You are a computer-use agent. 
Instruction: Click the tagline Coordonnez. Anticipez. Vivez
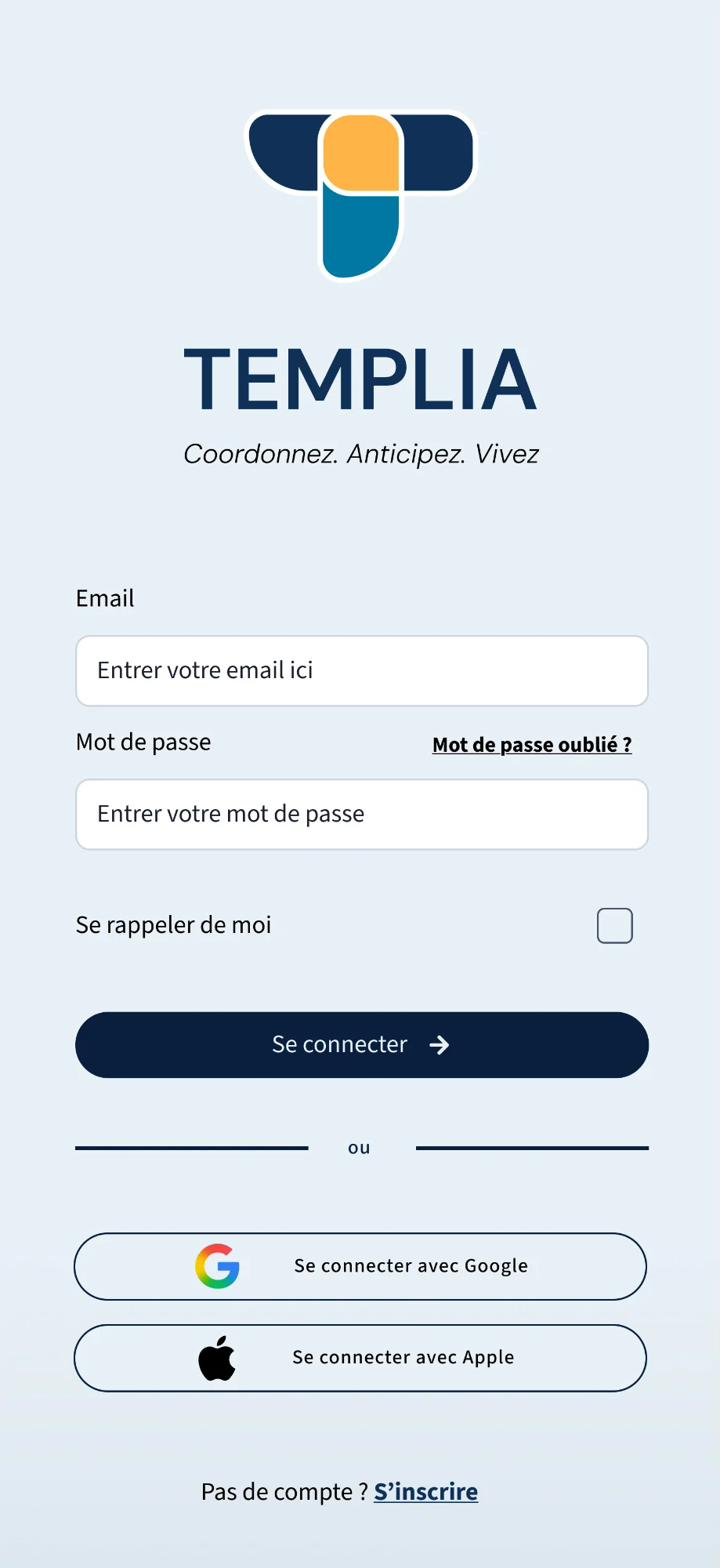pos(362,453)
